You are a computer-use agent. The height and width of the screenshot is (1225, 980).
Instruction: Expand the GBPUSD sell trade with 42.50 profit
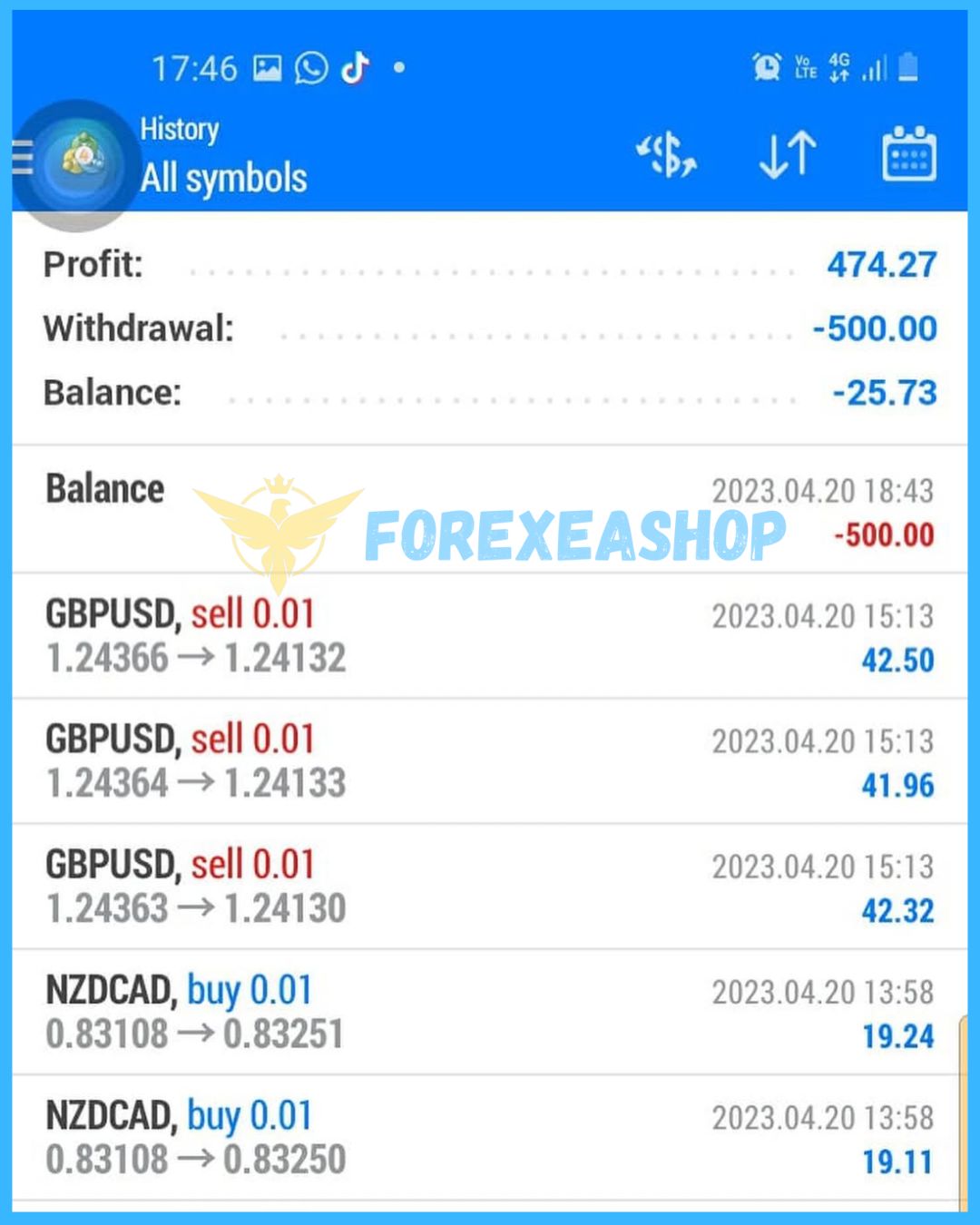(x=490, y=636)
